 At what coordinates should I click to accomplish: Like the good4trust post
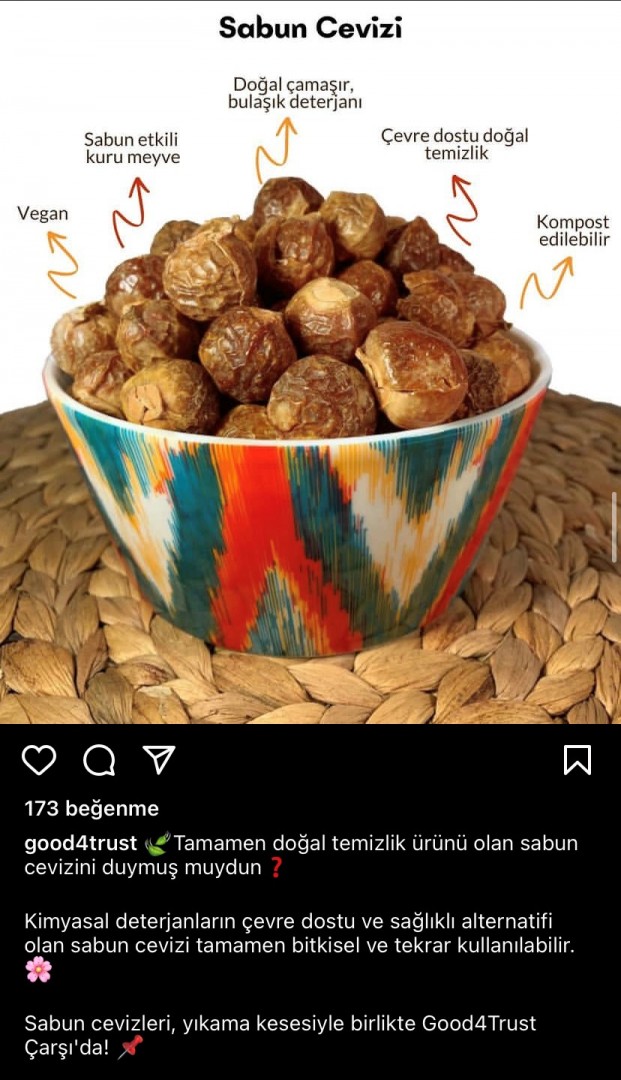tap(39, 760)
